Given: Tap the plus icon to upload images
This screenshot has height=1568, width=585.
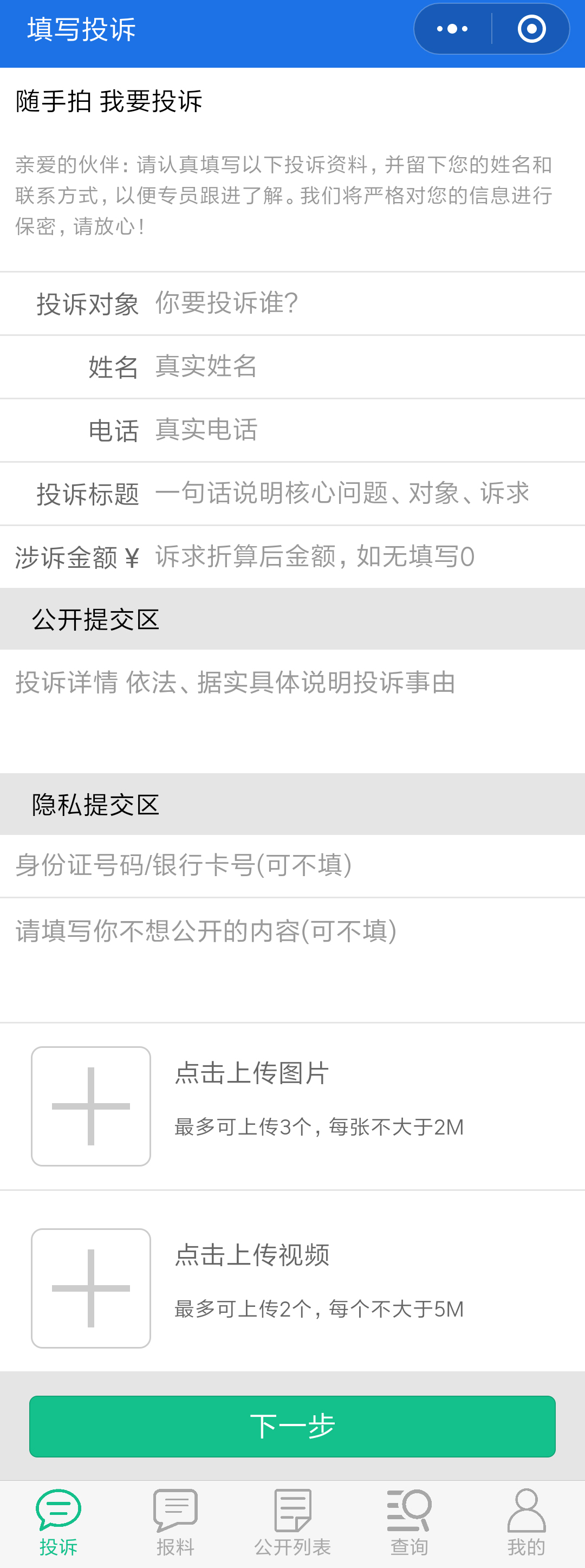Looking at the screenshot, I should (90, 1105).
